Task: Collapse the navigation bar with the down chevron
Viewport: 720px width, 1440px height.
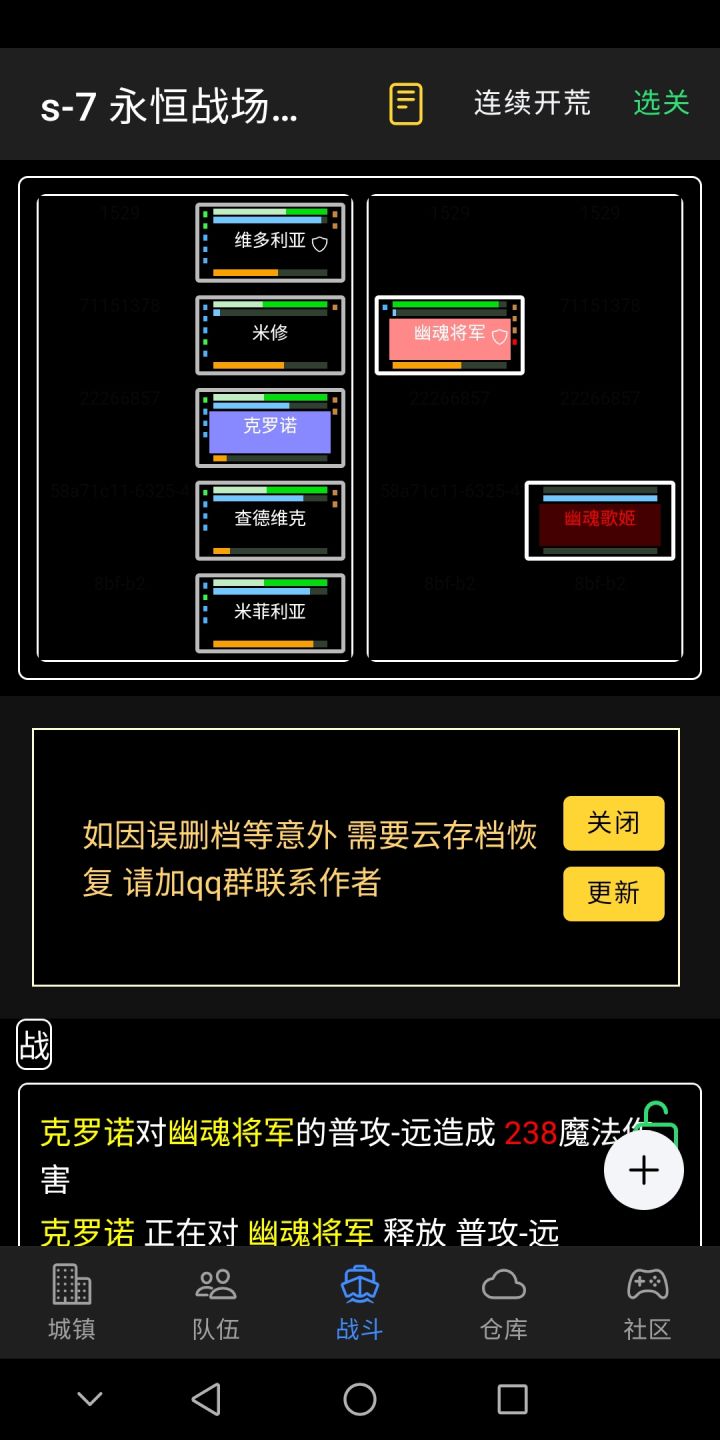Action: click(x=89, y=1398)
